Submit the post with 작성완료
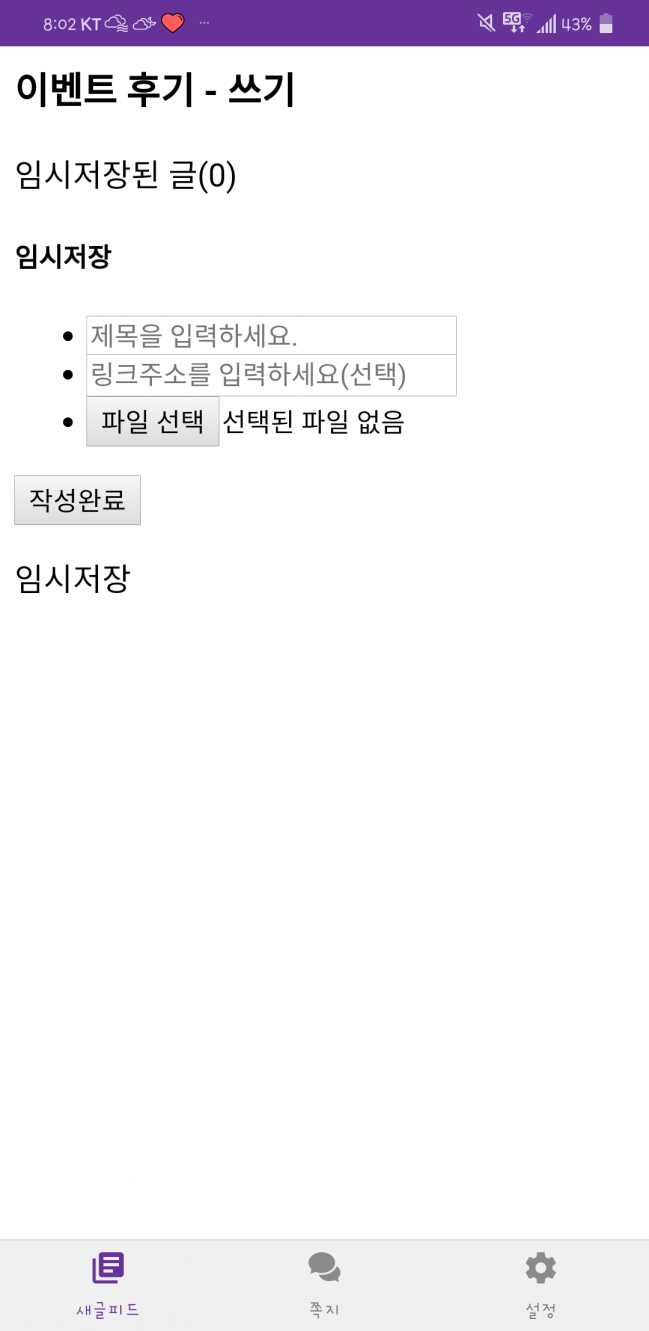Image resolution: width=649 pixels, height=1331 pixels. tap(77, 500)
